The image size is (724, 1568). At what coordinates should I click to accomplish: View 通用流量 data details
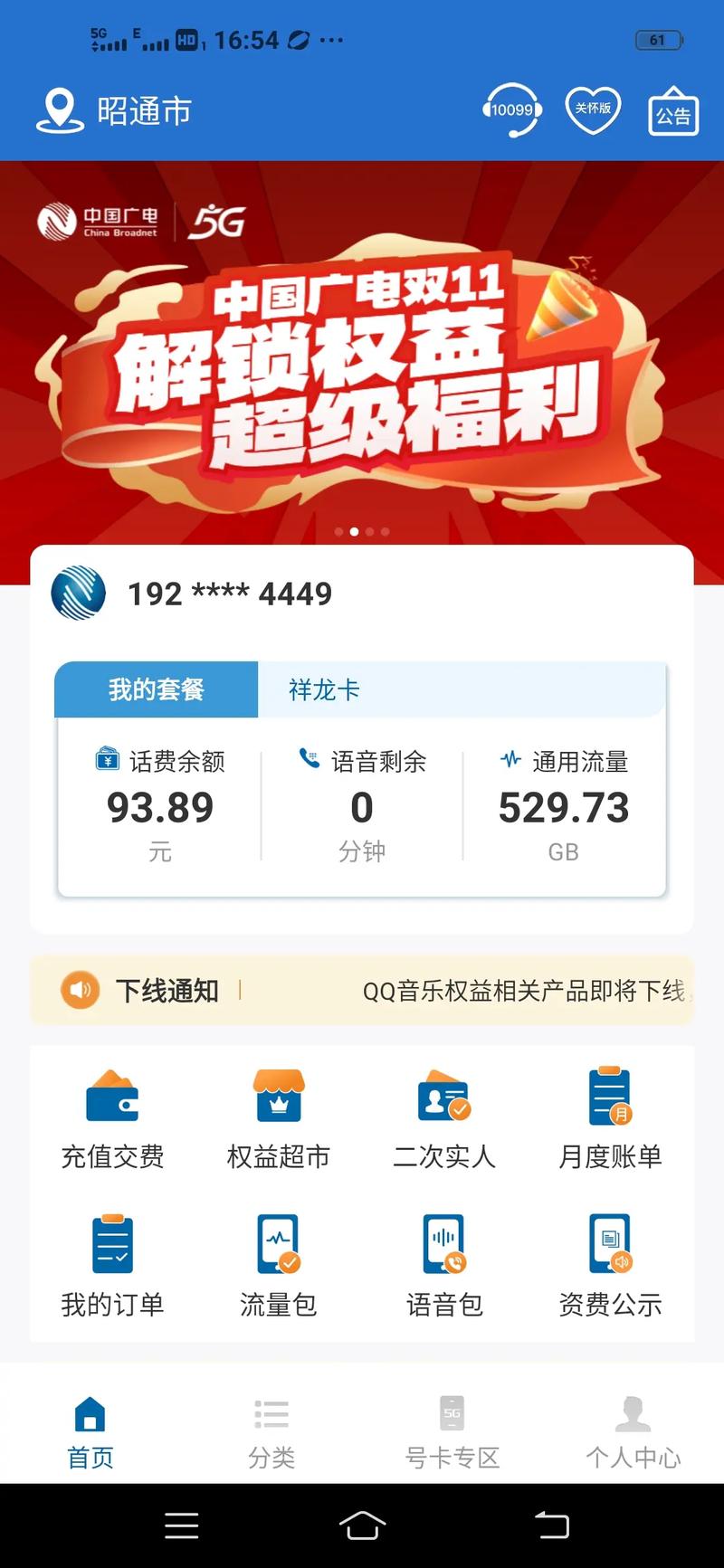[563, 805]
